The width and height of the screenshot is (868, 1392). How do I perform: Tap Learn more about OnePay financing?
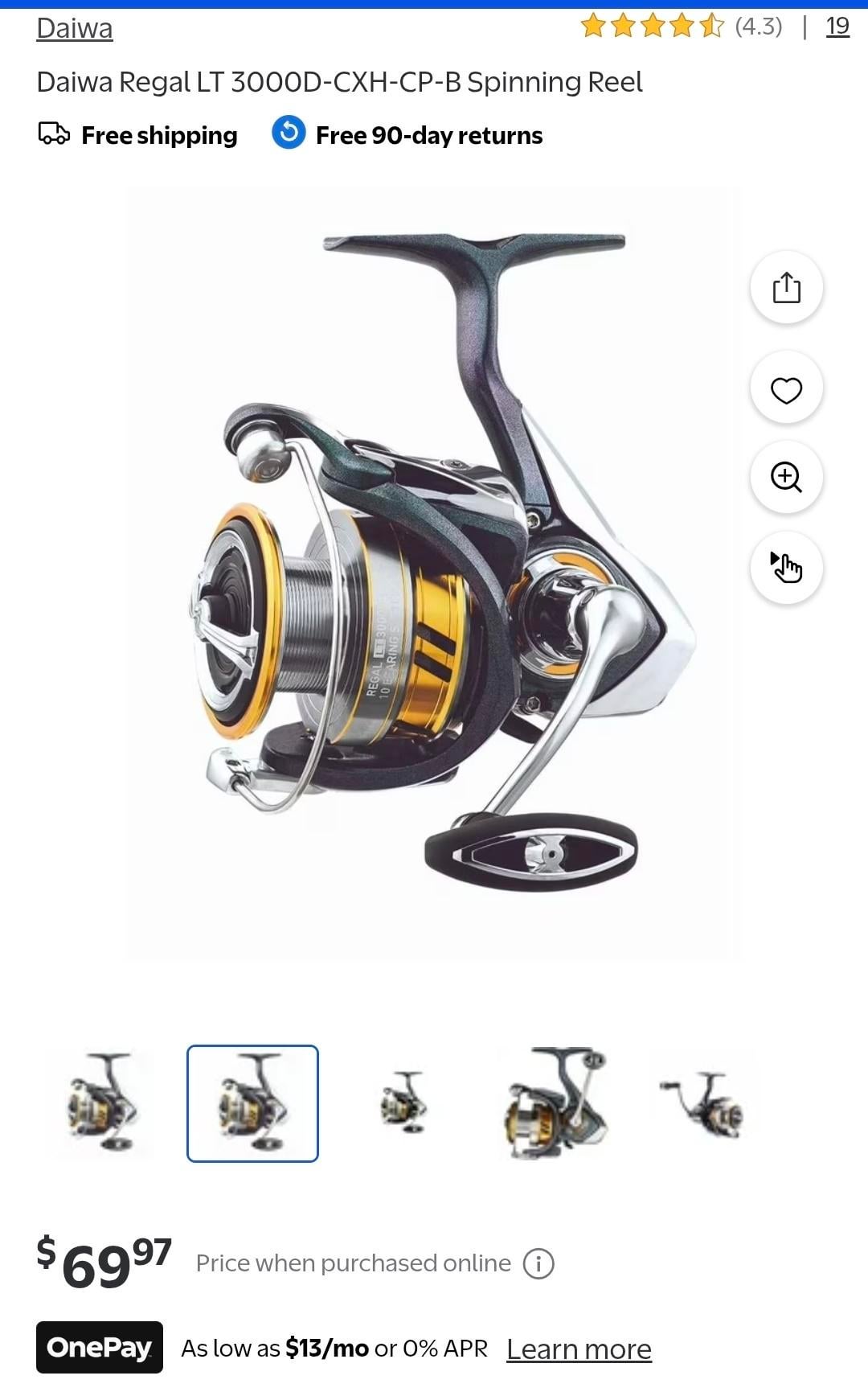coord(579,1349)
